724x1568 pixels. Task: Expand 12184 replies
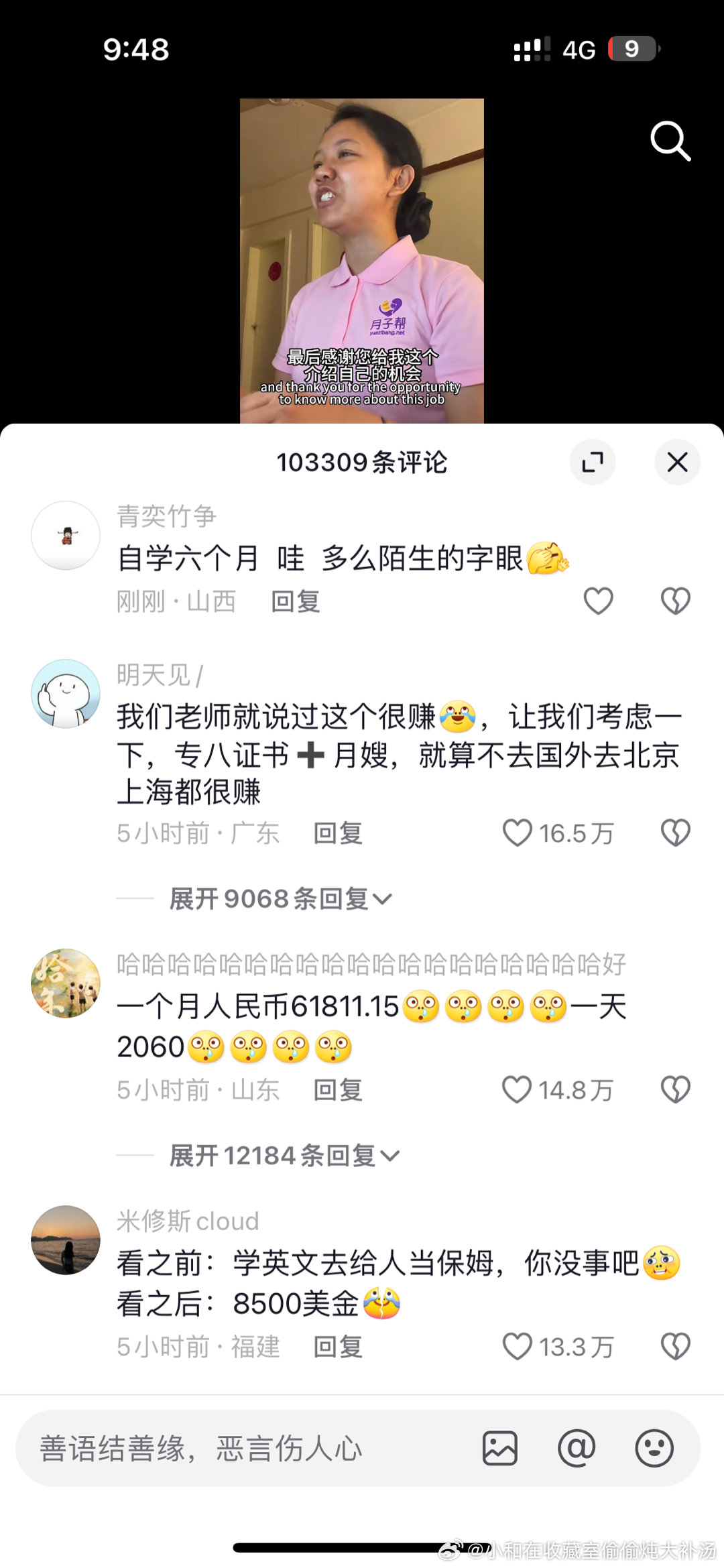[x=284, y=1156]
